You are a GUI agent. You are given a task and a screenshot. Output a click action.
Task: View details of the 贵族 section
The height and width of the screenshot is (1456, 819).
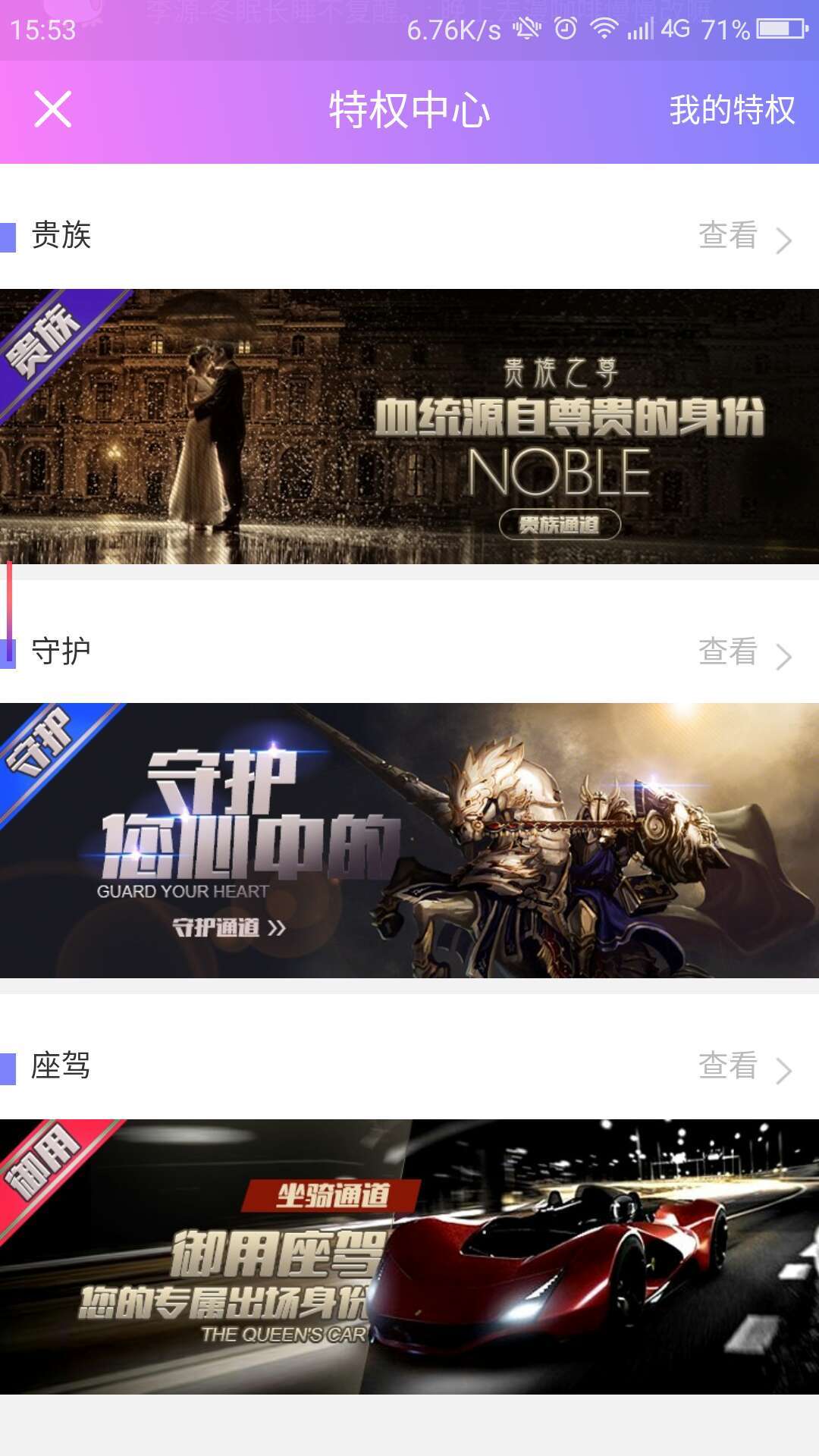click(743, 237)
